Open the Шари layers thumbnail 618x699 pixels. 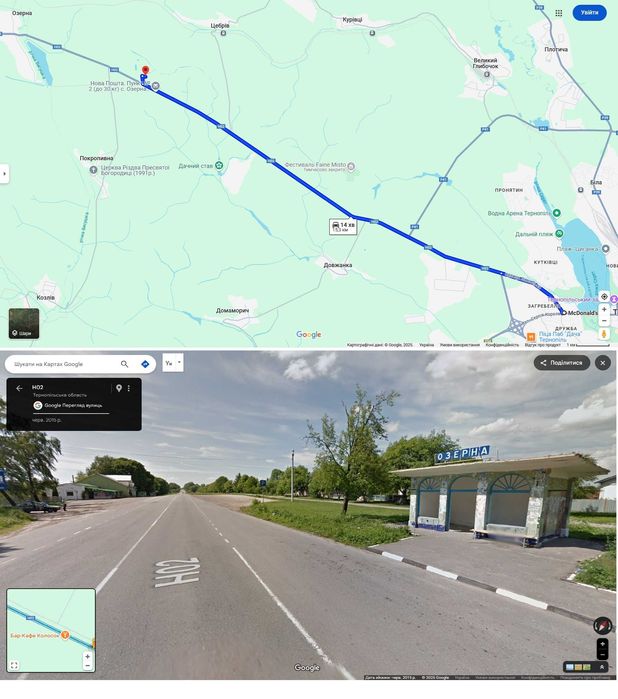point(24,322)
